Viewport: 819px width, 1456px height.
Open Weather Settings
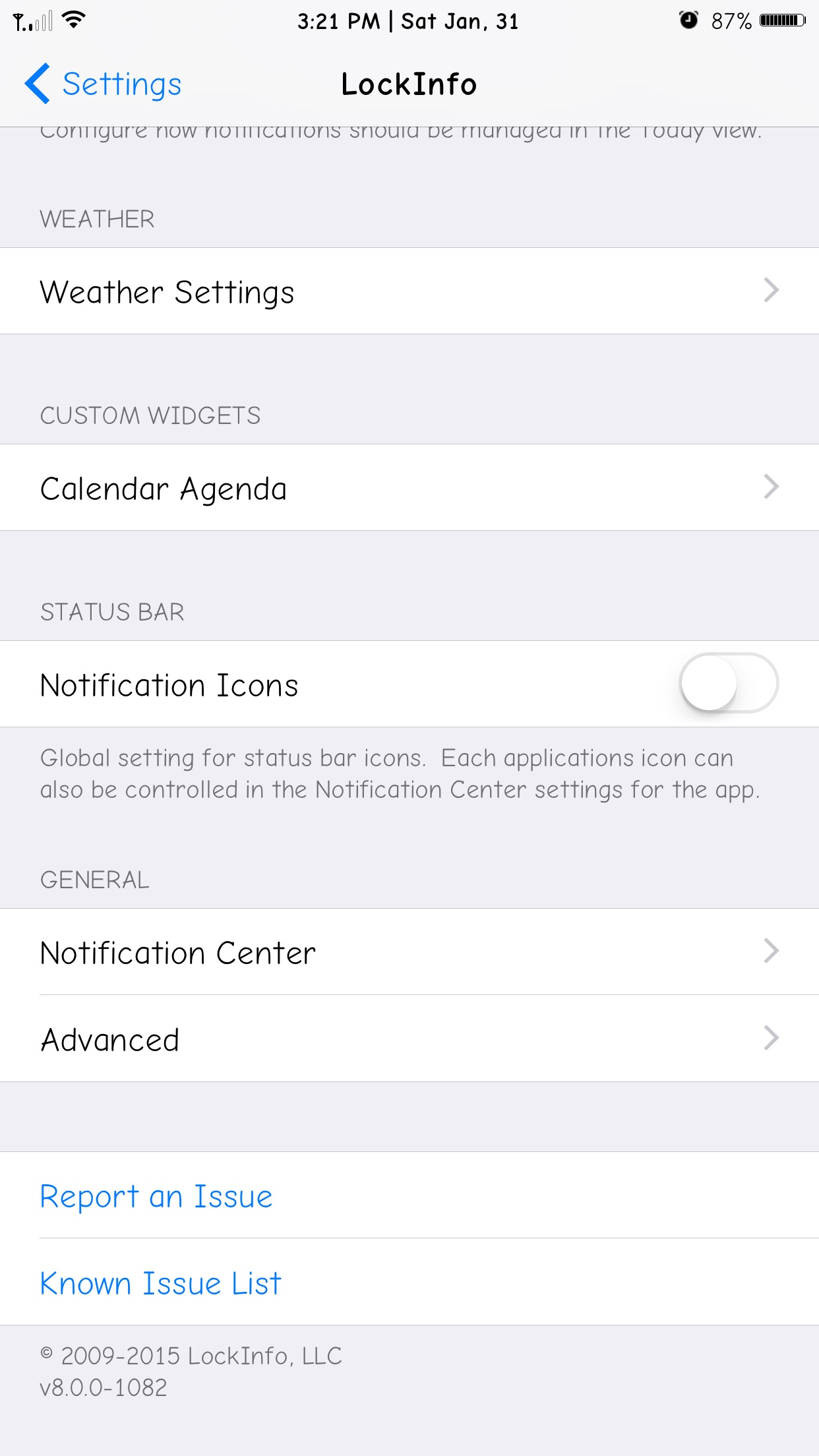click(x=409, y=291)
